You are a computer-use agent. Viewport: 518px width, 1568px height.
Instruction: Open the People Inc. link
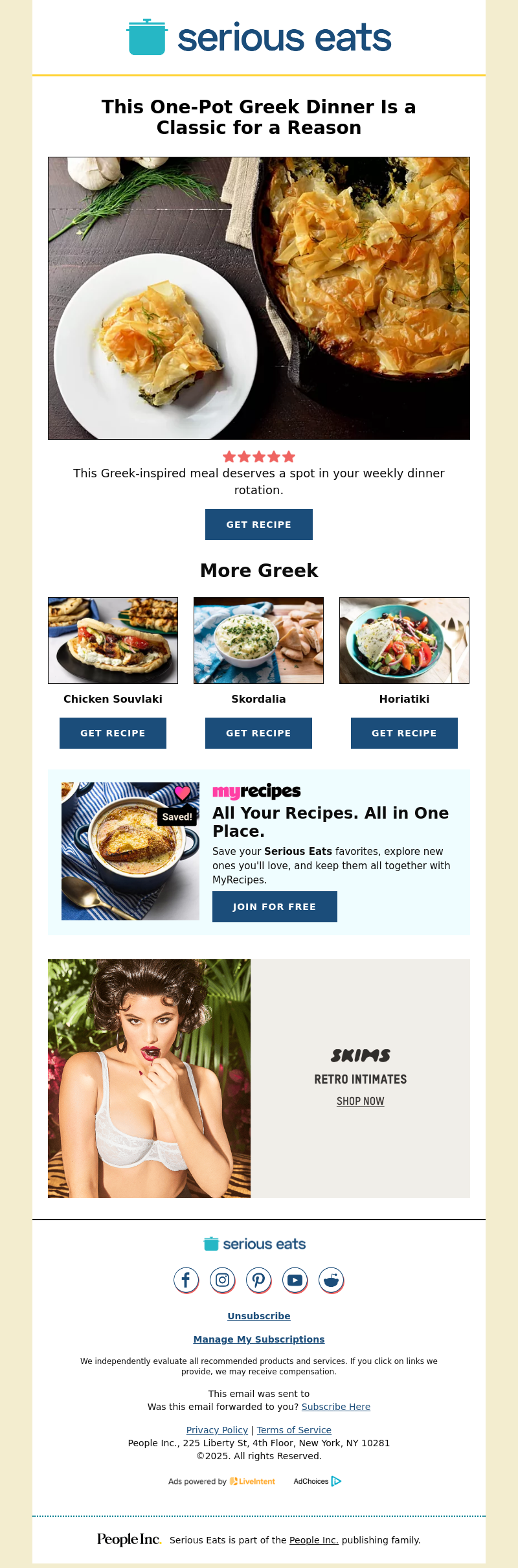[313, 1540]
